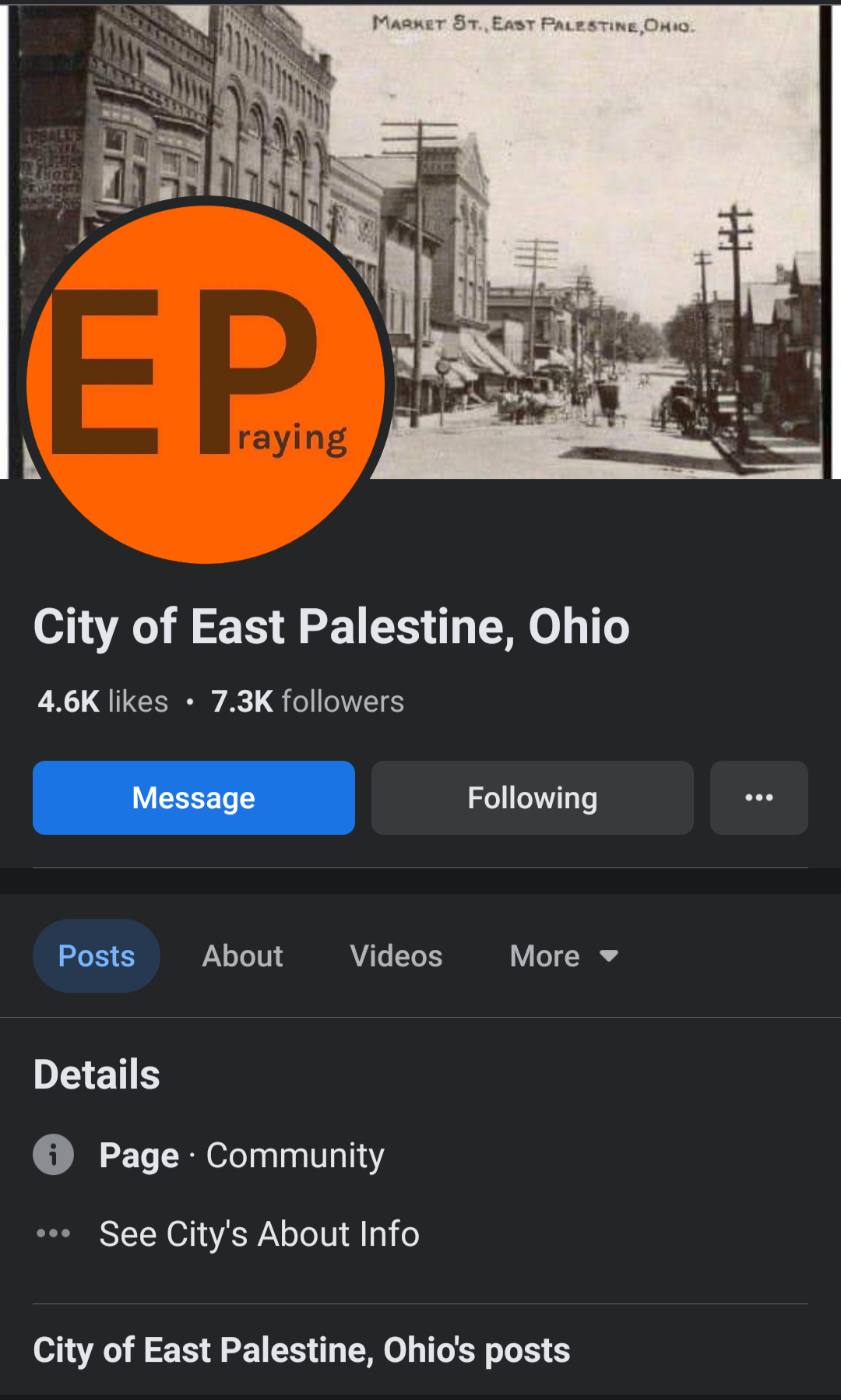Switch to the Videos tab
Image resolution: width=841 pixels, height=1400 pixels.
[396, 955]
